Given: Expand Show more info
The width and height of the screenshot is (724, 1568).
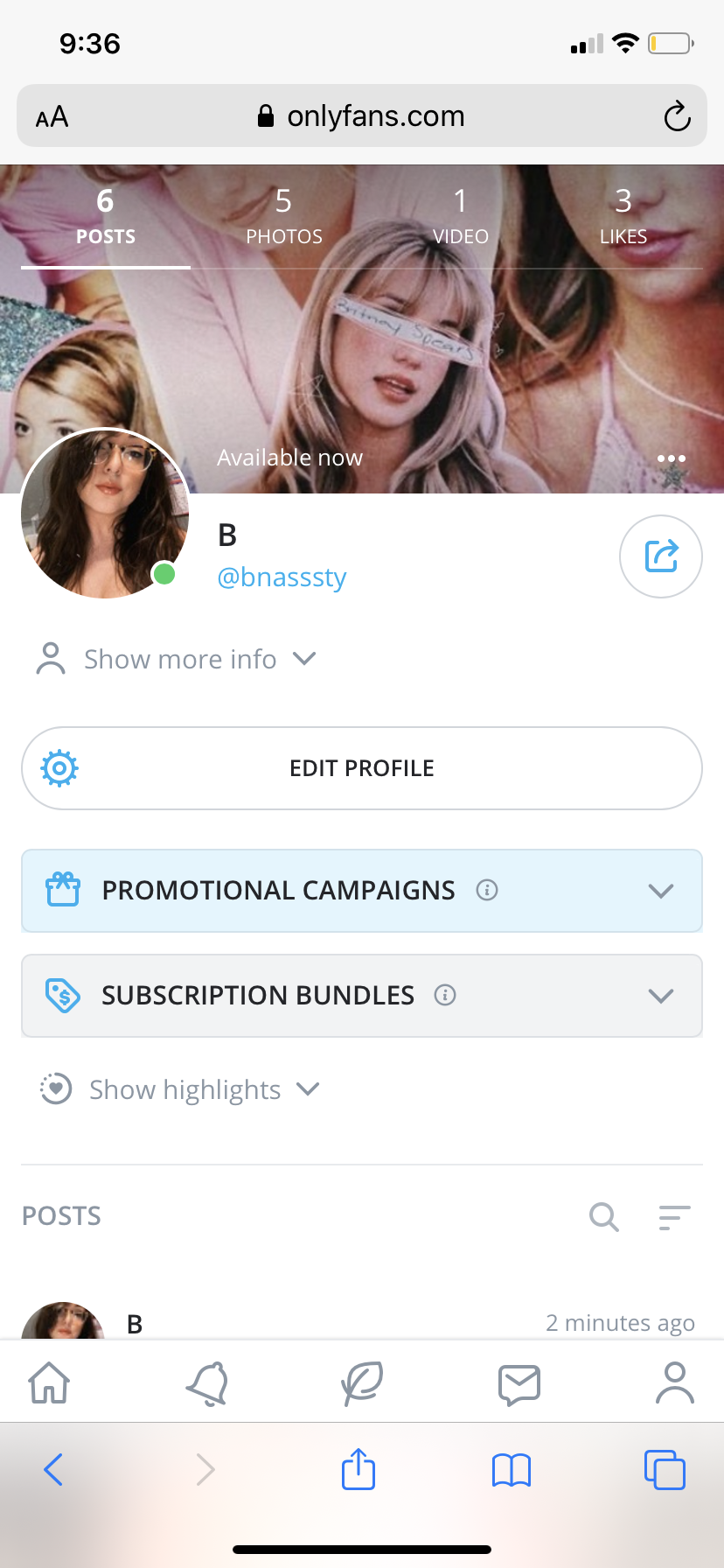Looking at the screenshot, I should click(179, 659).
